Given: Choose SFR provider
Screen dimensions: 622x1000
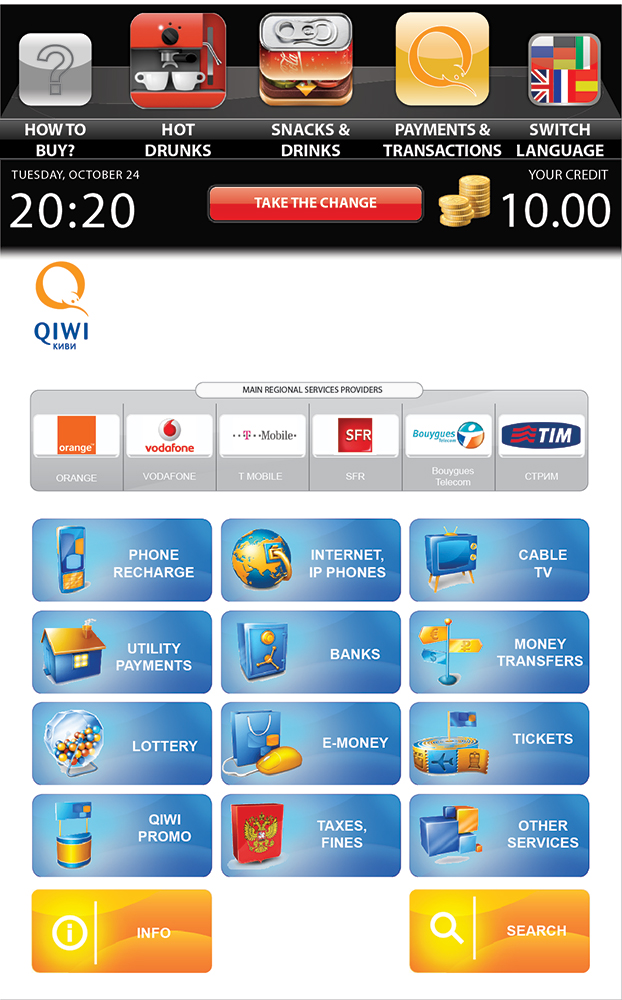Looking at the screenshot, I should [x=356, y=437].
